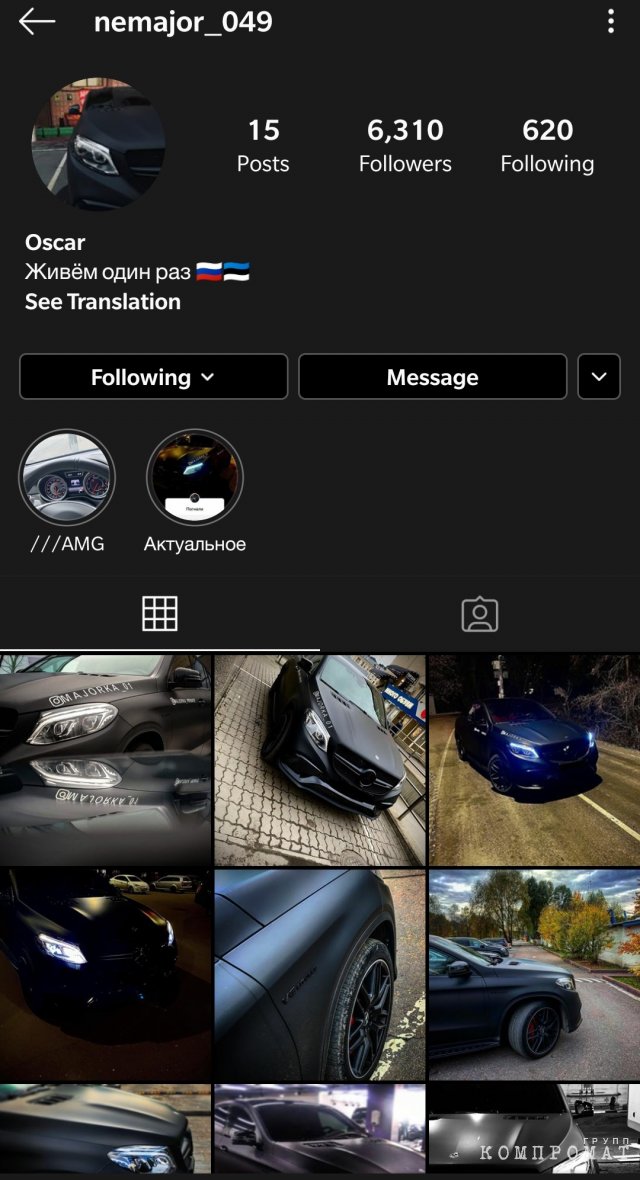View the 6,310 followers list
The width and height of the screenshot is (640, 1180).
(405, 146)
